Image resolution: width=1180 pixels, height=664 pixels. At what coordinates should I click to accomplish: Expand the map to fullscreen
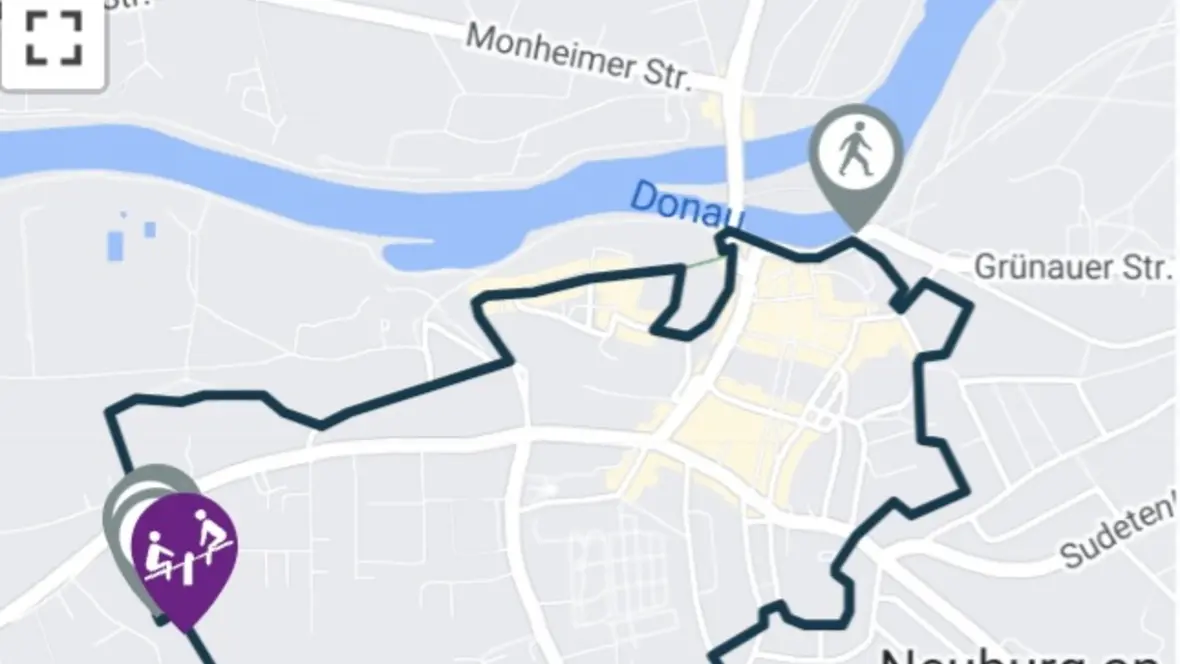click(52, 40)
